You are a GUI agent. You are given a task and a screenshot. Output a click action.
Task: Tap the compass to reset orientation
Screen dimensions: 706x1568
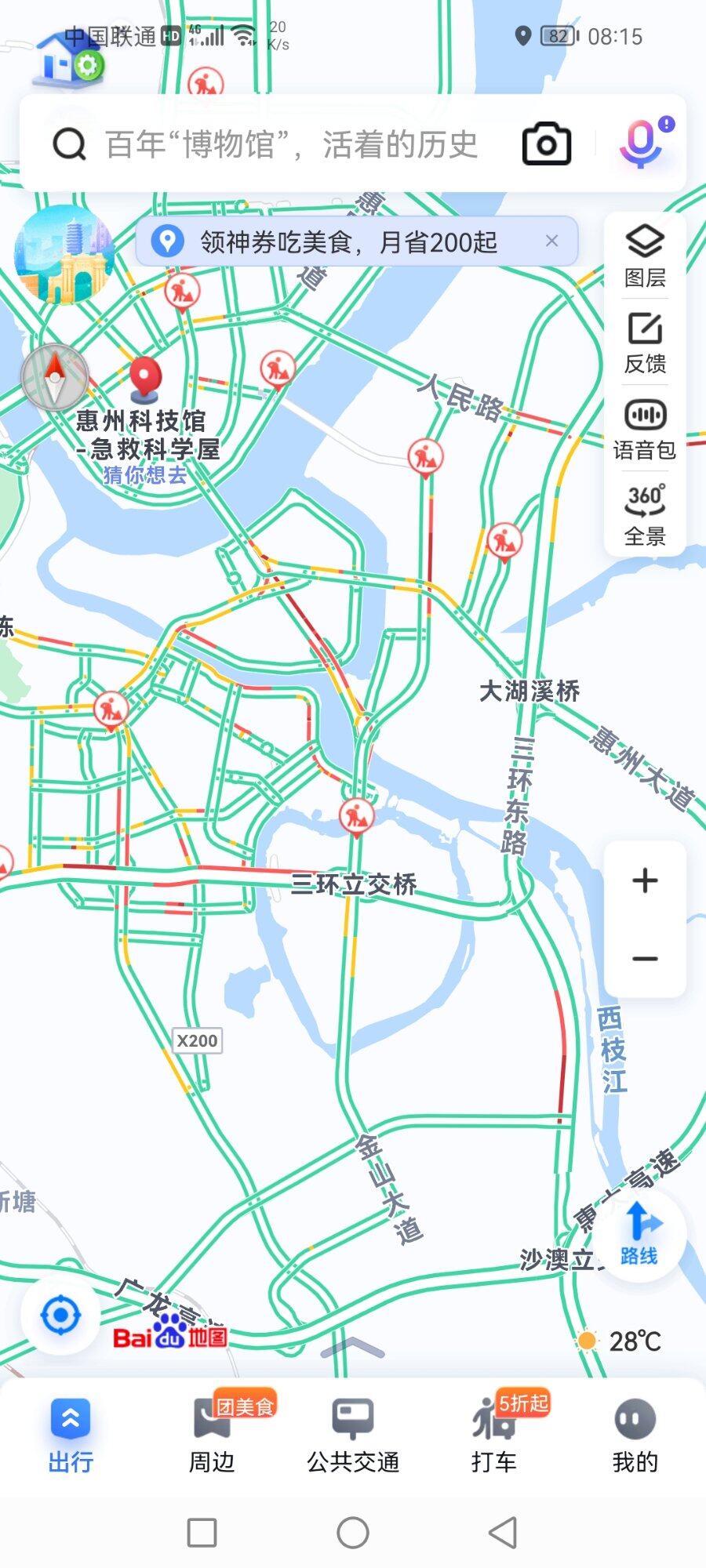pos(54,377)
